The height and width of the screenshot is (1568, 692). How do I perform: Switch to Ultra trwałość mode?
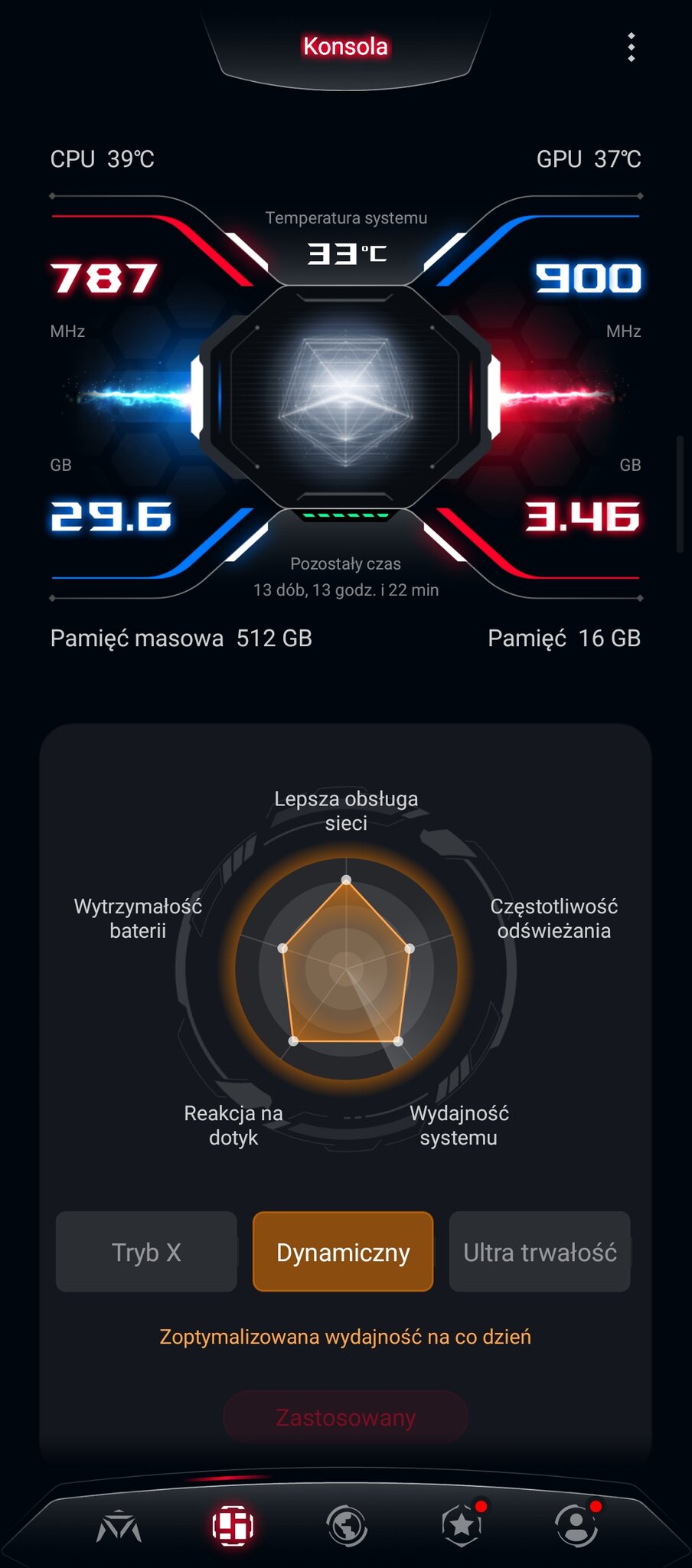point(540,1252)
